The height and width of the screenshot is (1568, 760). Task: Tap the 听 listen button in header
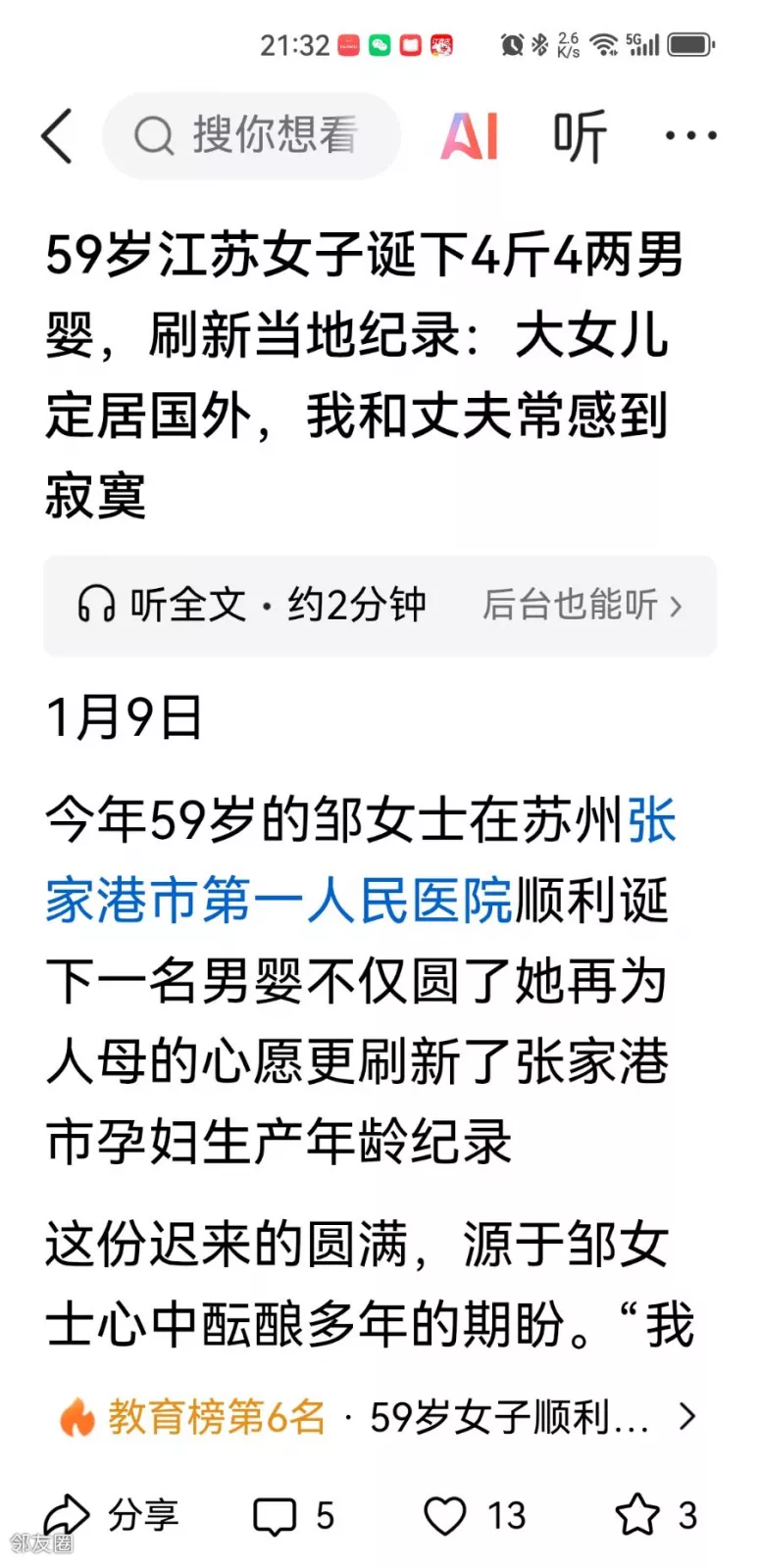pos(580,135)
